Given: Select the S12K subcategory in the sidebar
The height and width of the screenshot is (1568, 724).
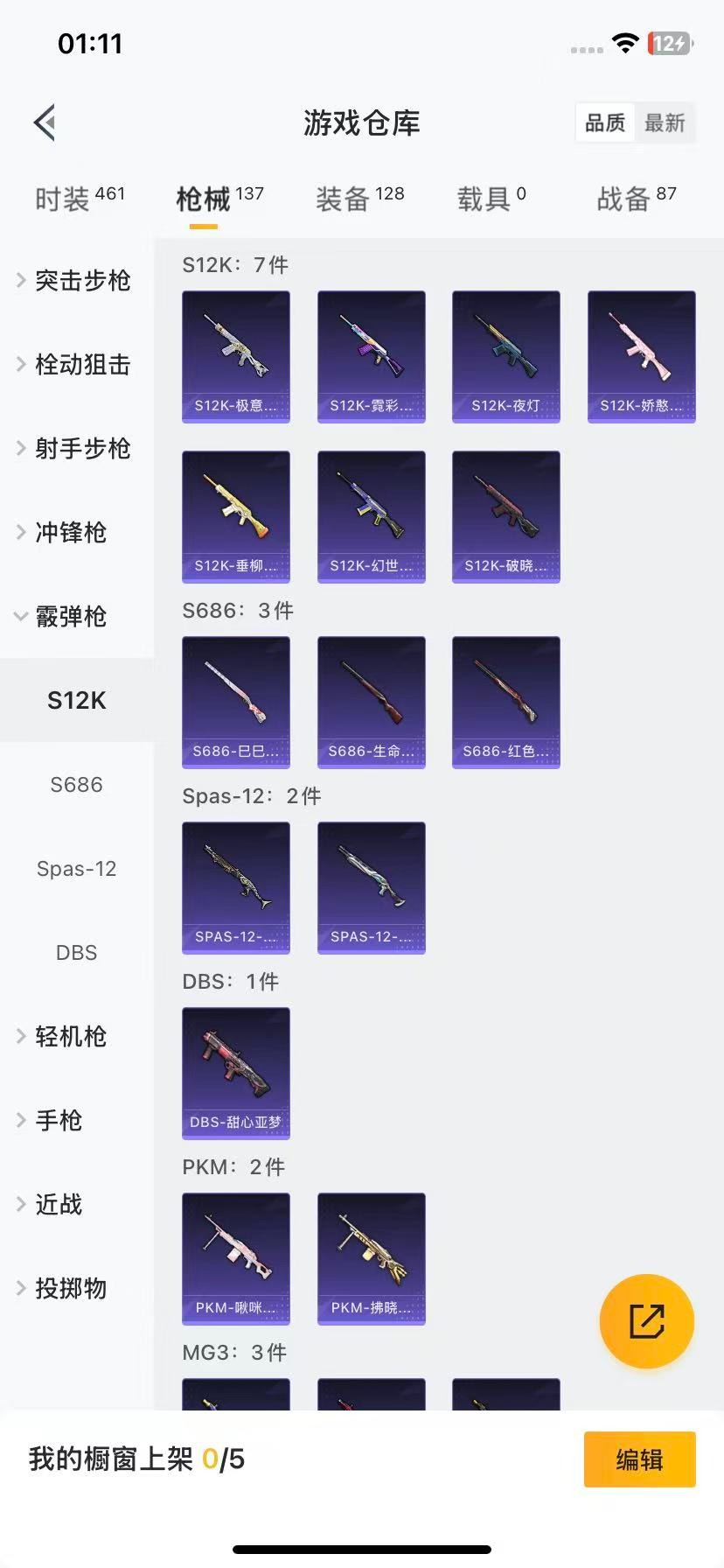Looking at the screenshot, I should pos(77,700).
